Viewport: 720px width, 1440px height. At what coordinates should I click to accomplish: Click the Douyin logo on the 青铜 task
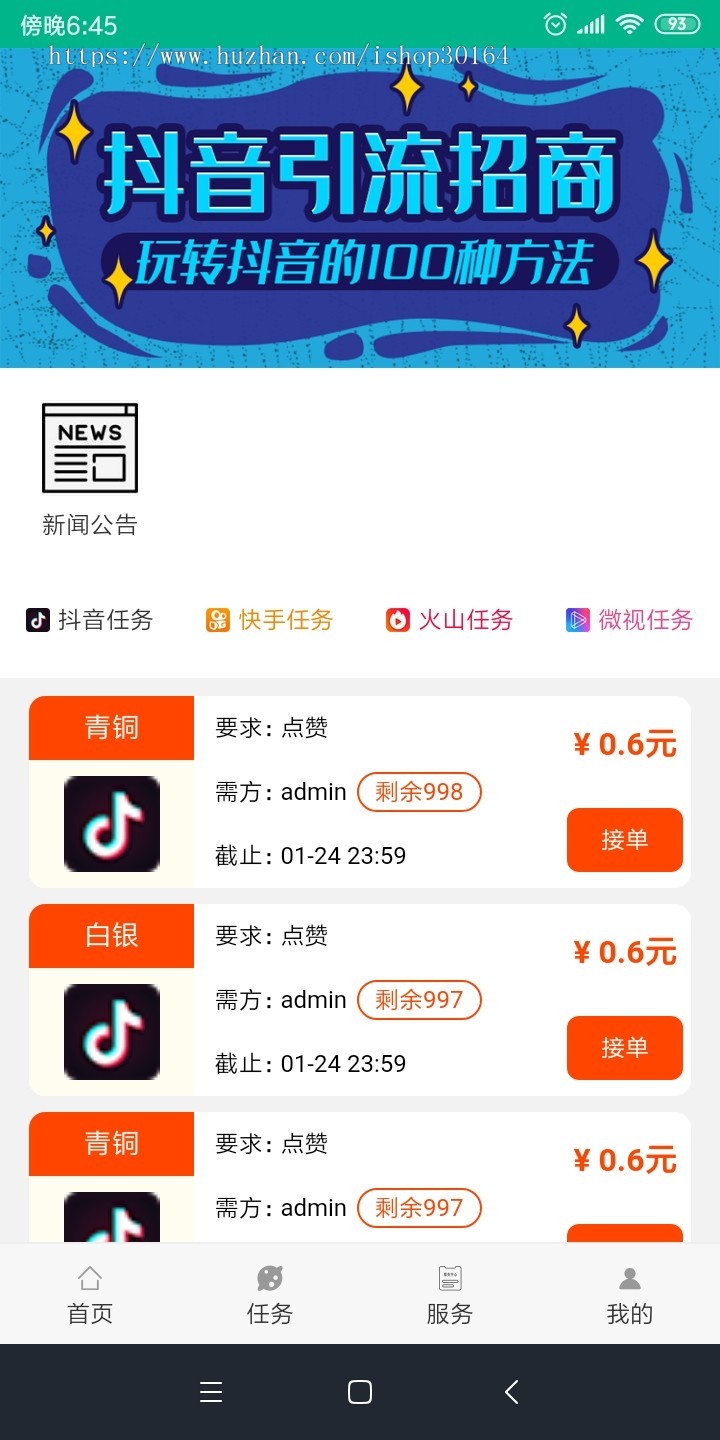[111, 823]
